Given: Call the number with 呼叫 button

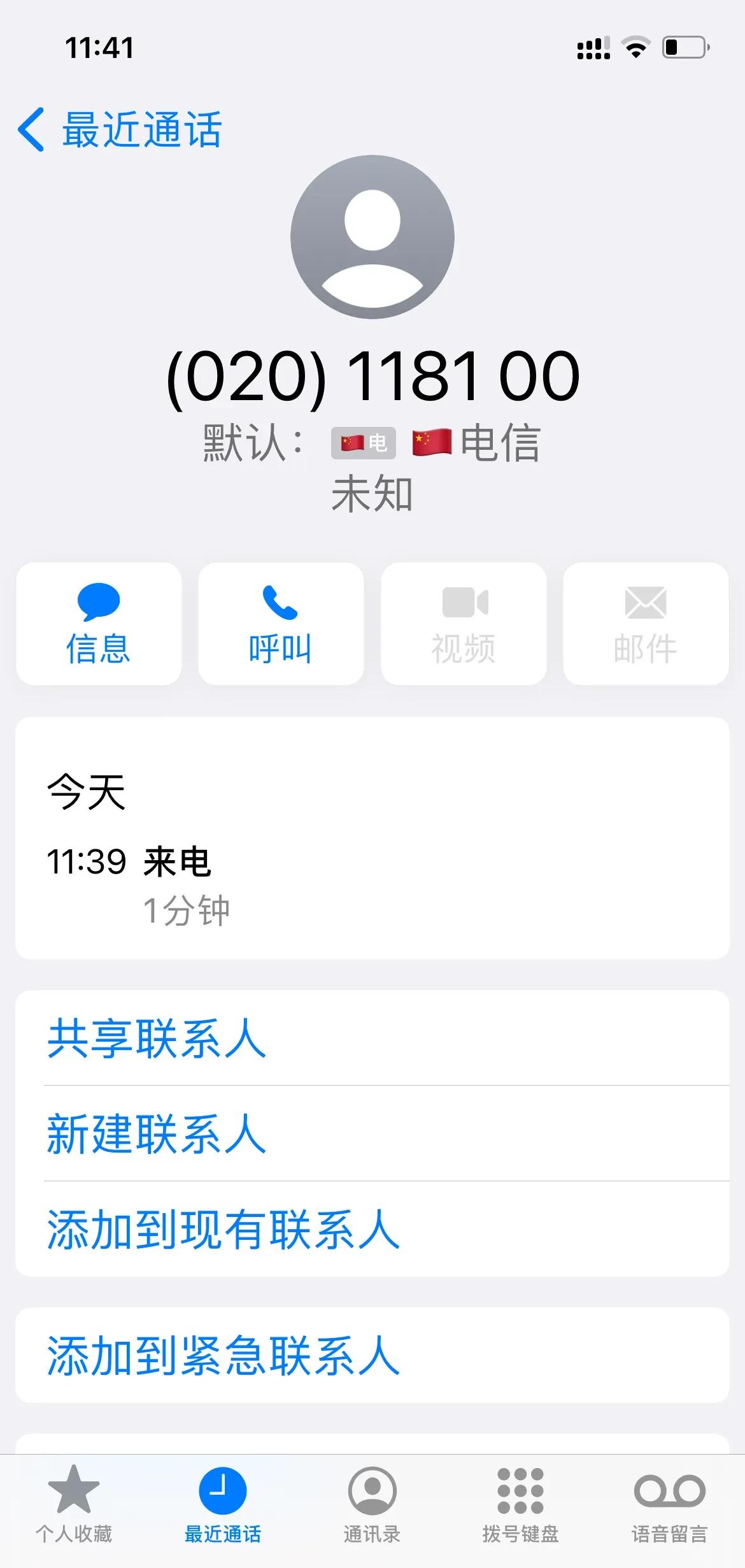Looking at the screenshot, I should click(x=281, y=624).
